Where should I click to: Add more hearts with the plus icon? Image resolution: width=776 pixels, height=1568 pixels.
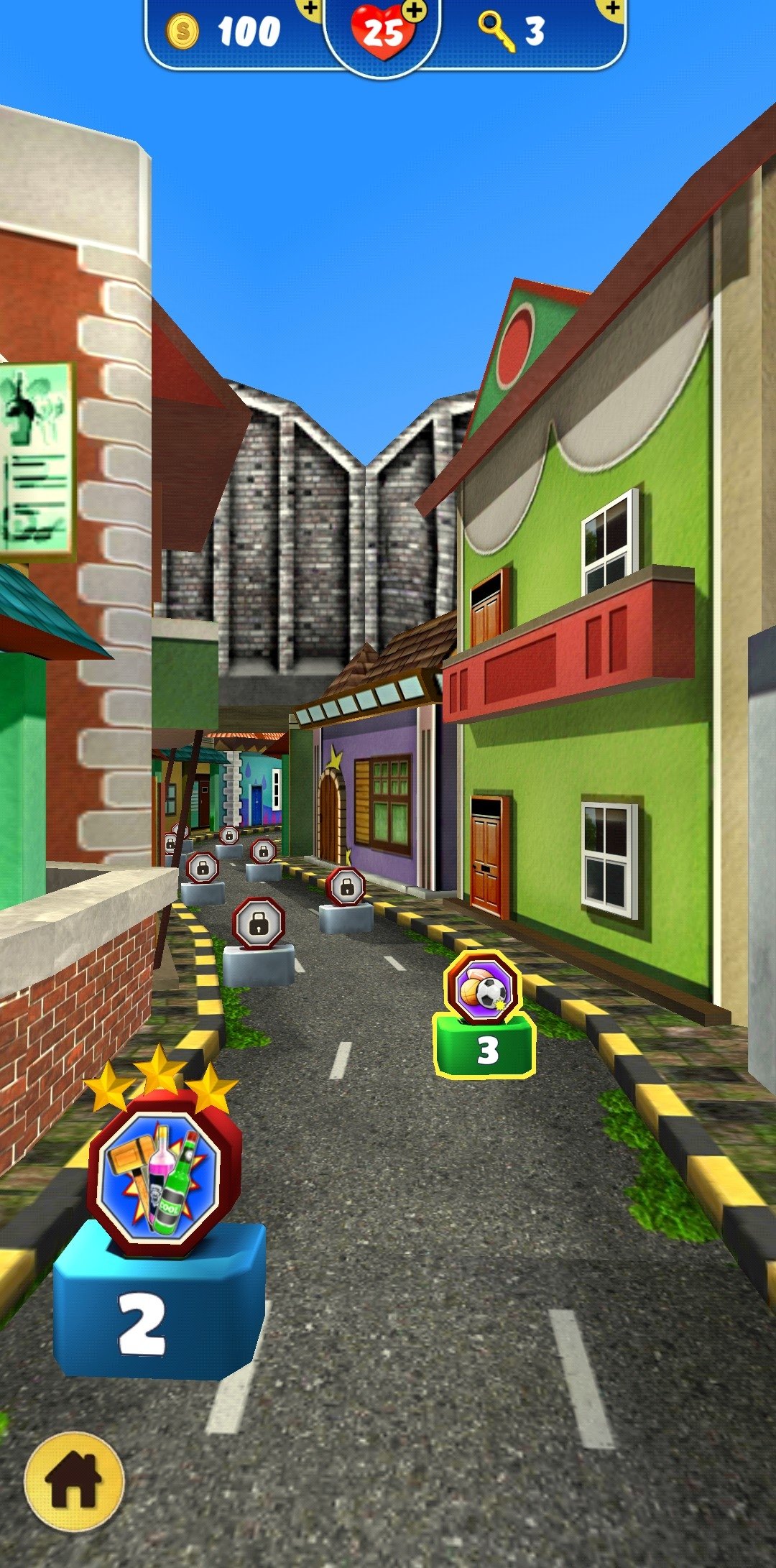pos(414,11)
